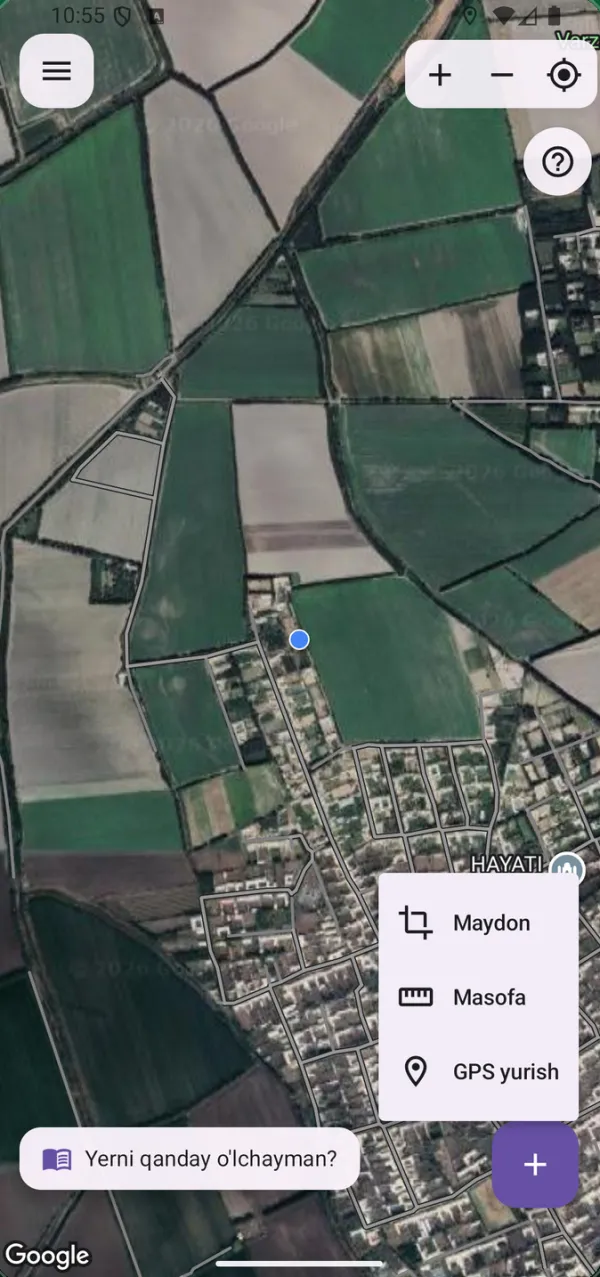Open the hamburger menu
Image resolution: width=600 pixels, height=1277 pixels.
[x=57, y=71]
